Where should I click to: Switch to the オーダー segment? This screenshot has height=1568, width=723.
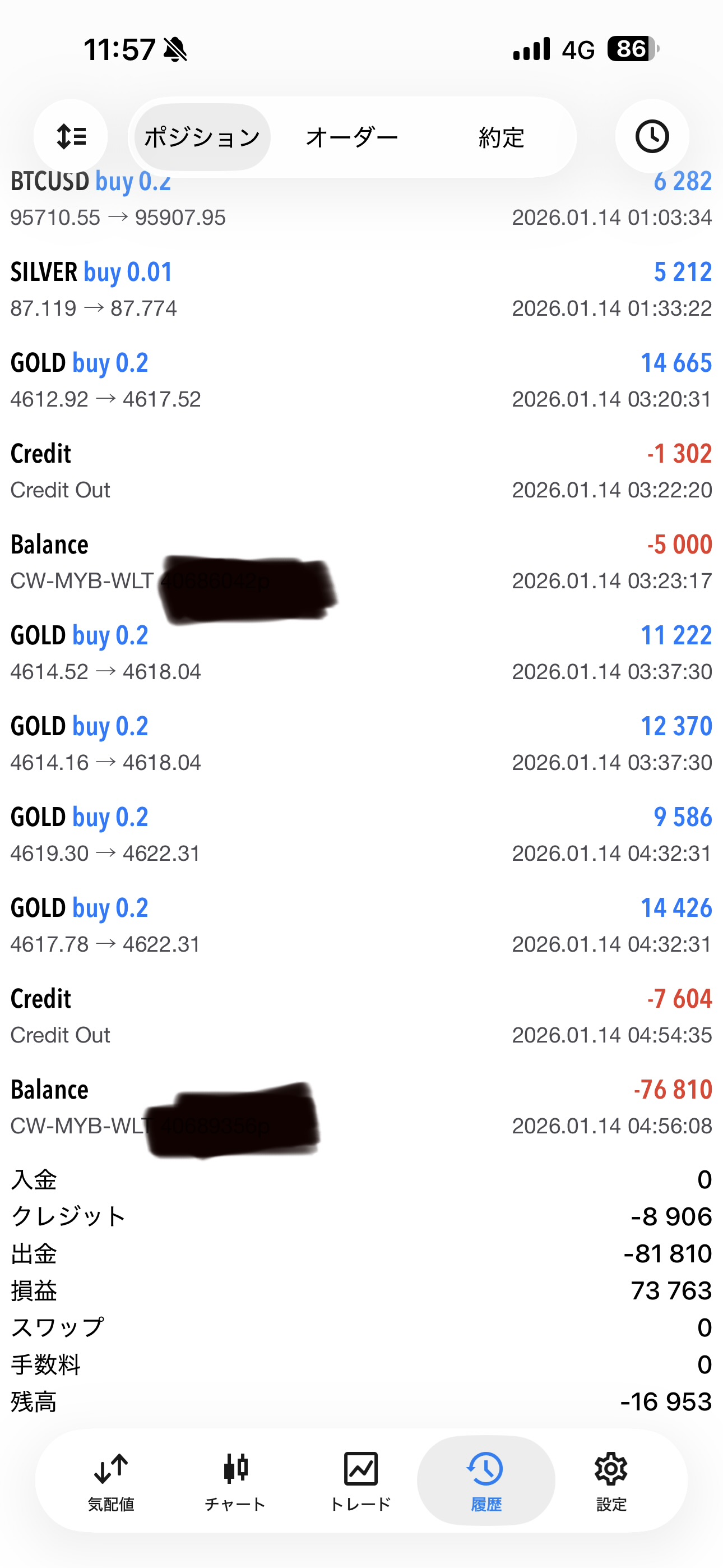point(352,137)
